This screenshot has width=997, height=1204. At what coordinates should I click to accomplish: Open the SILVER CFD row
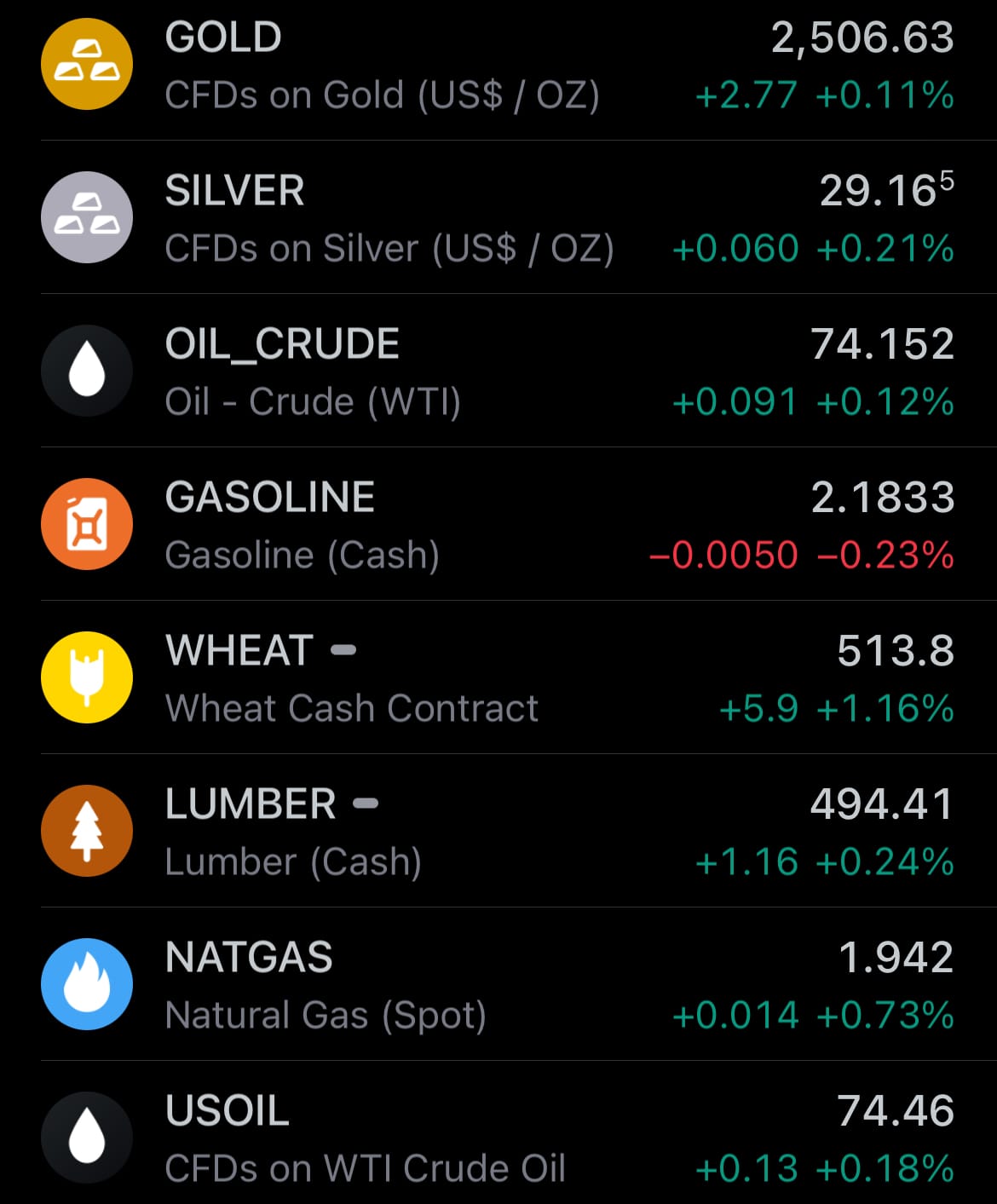498,218
